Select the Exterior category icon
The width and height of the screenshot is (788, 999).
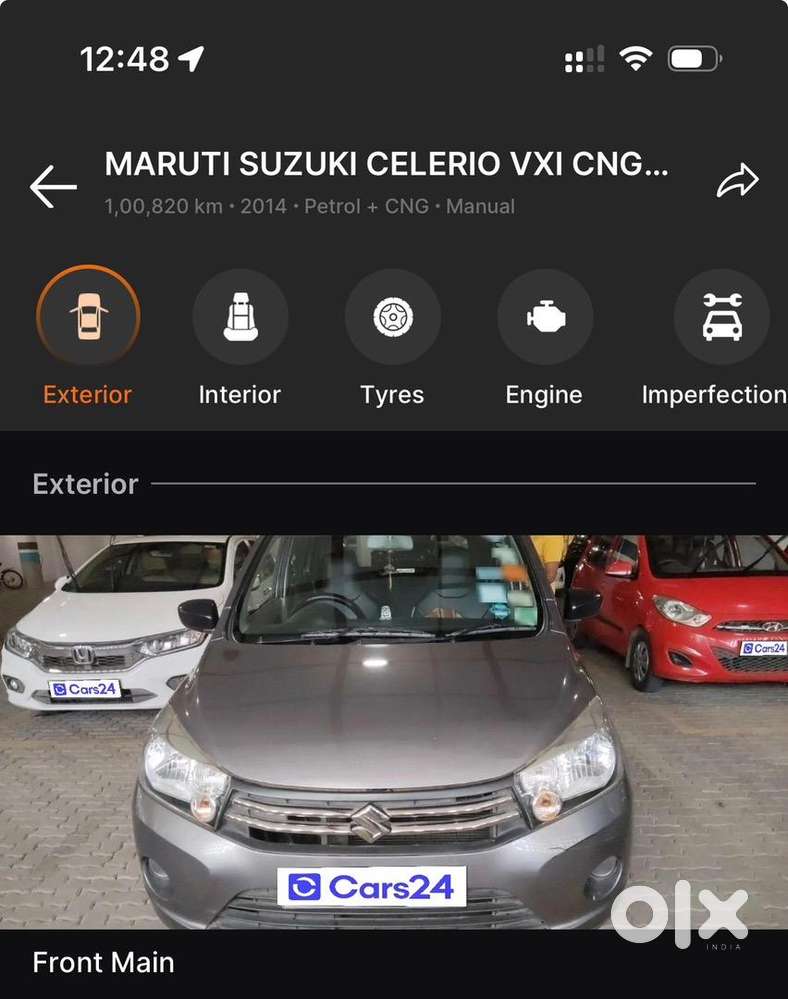(87, 315)
